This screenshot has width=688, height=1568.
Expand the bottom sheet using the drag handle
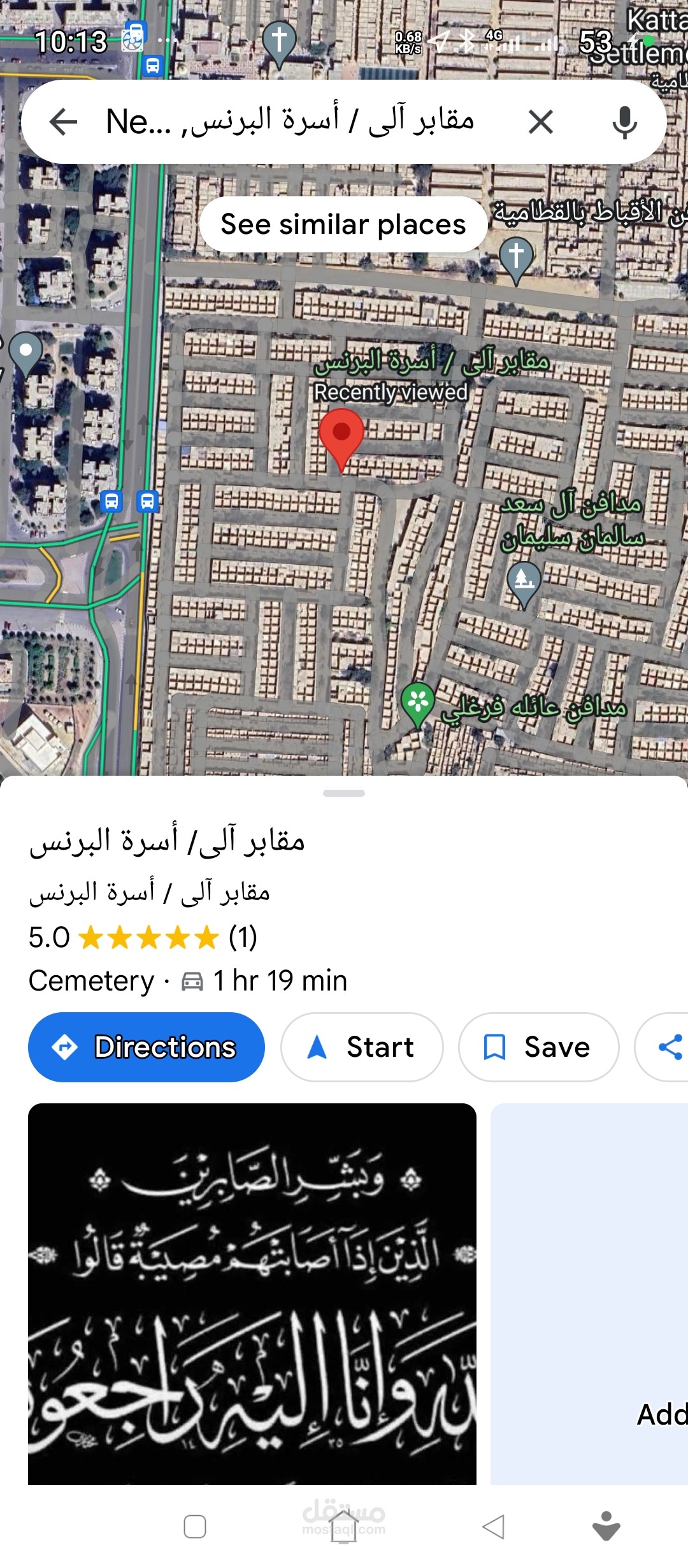(x=344, y=793)
